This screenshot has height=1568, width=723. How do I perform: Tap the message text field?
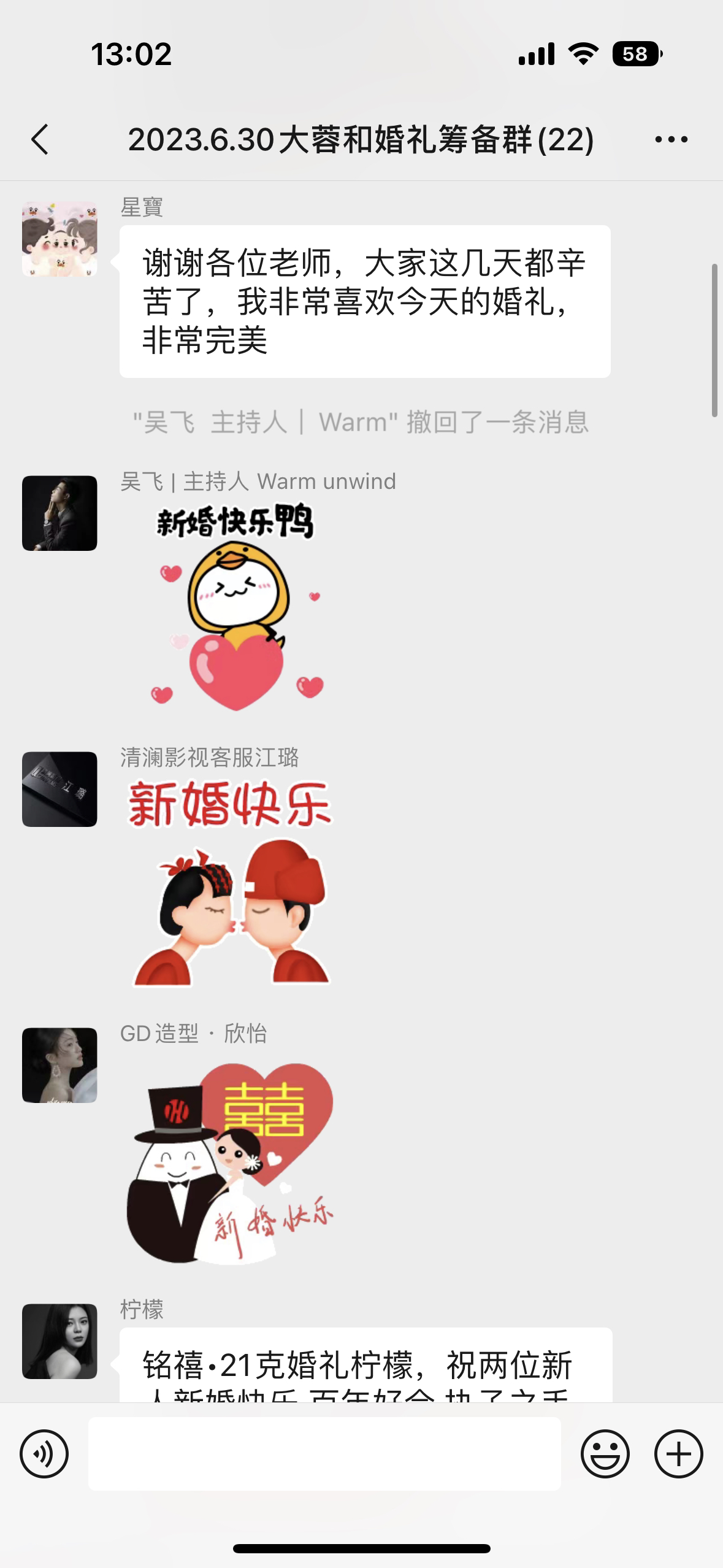pos(324,1454)
